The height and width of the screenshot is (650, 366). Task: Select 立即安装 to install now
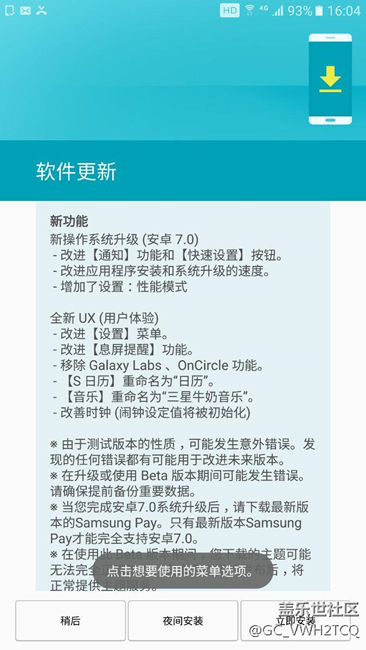pyautogui.click(x=296, y=621)
